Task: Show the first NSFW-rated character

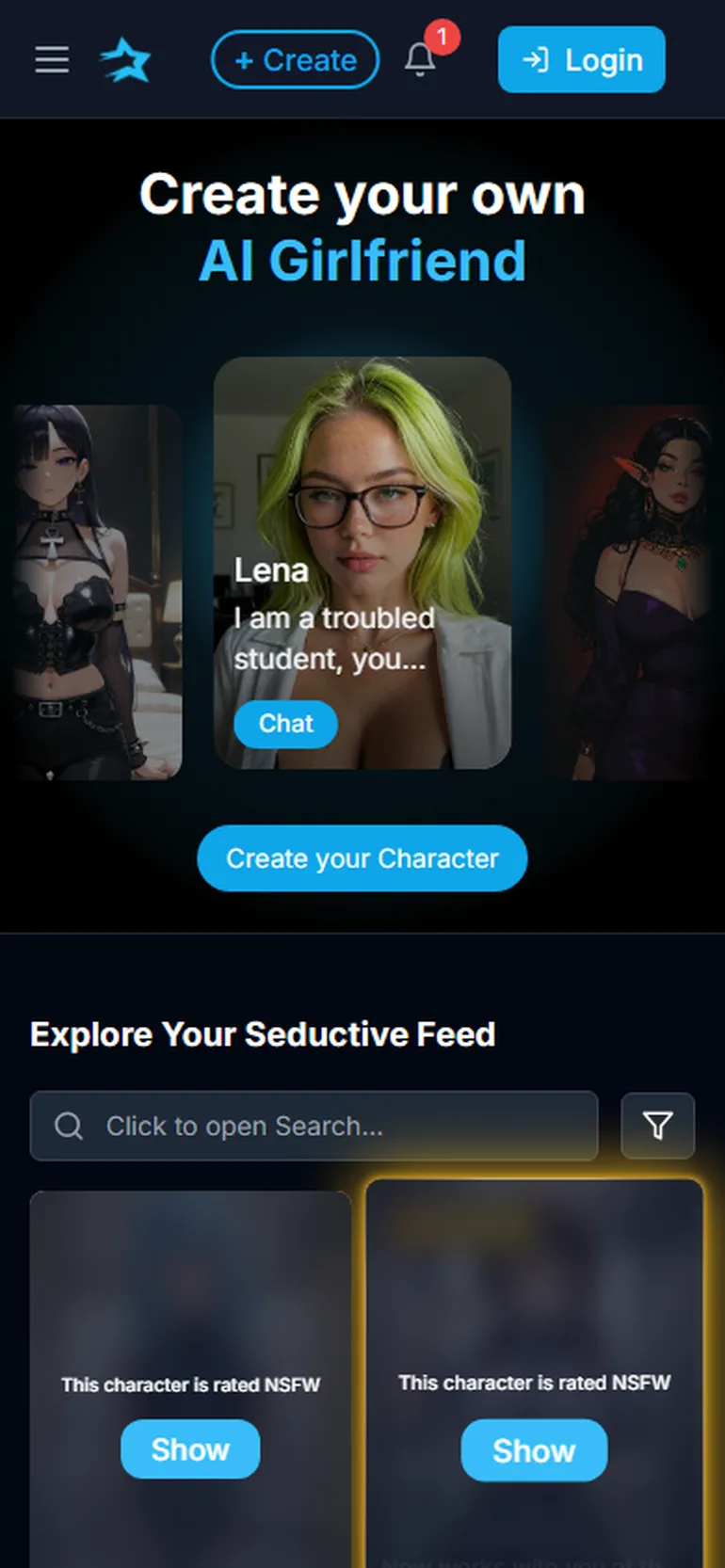Action: coord(190,1449)
